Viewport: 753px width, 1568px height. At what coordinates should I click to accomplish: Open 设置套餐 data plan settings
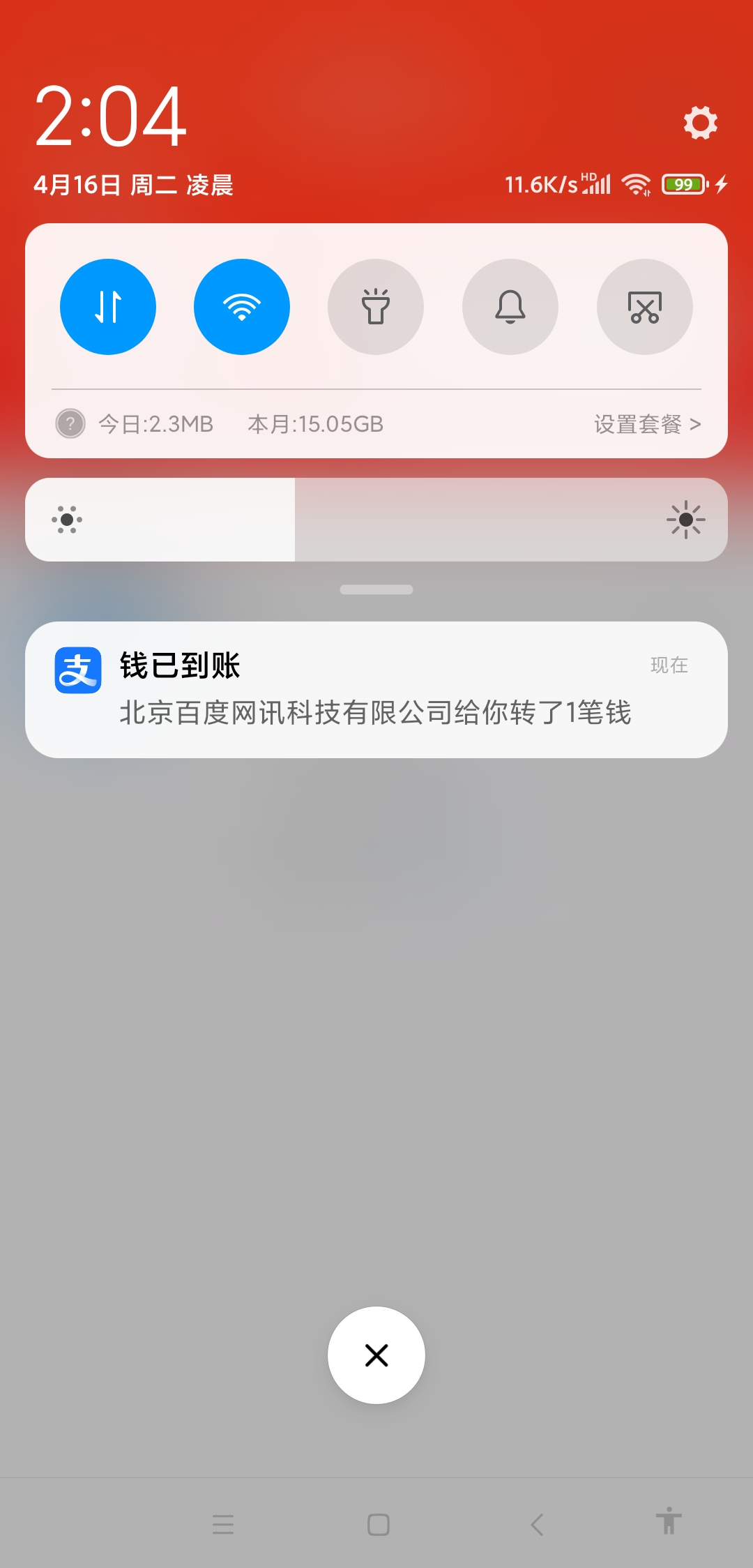647,424
